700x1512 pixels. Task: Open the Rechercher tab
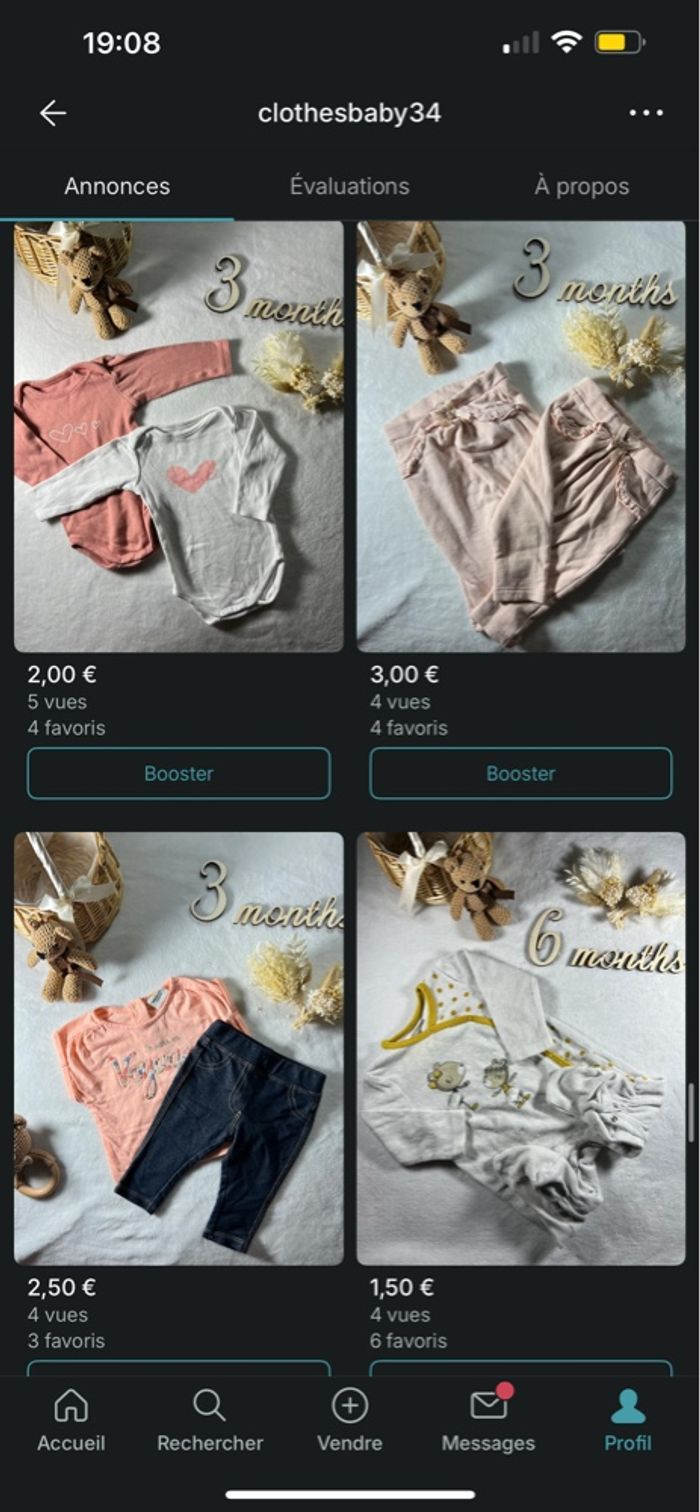click(210, 1421)
